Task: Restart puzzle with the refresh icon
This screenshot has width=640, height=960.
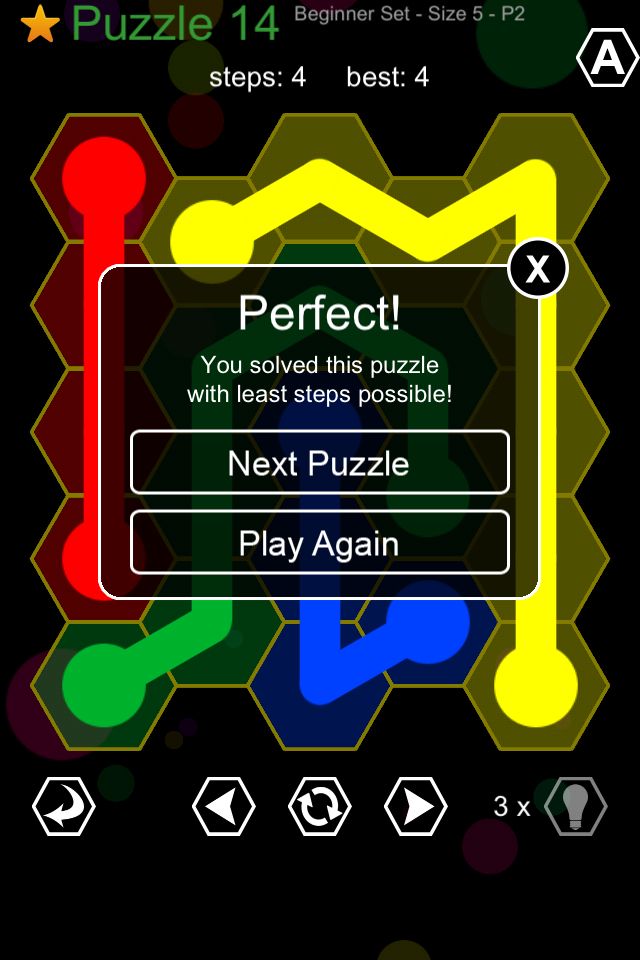Action: click(x=320, y=806)
